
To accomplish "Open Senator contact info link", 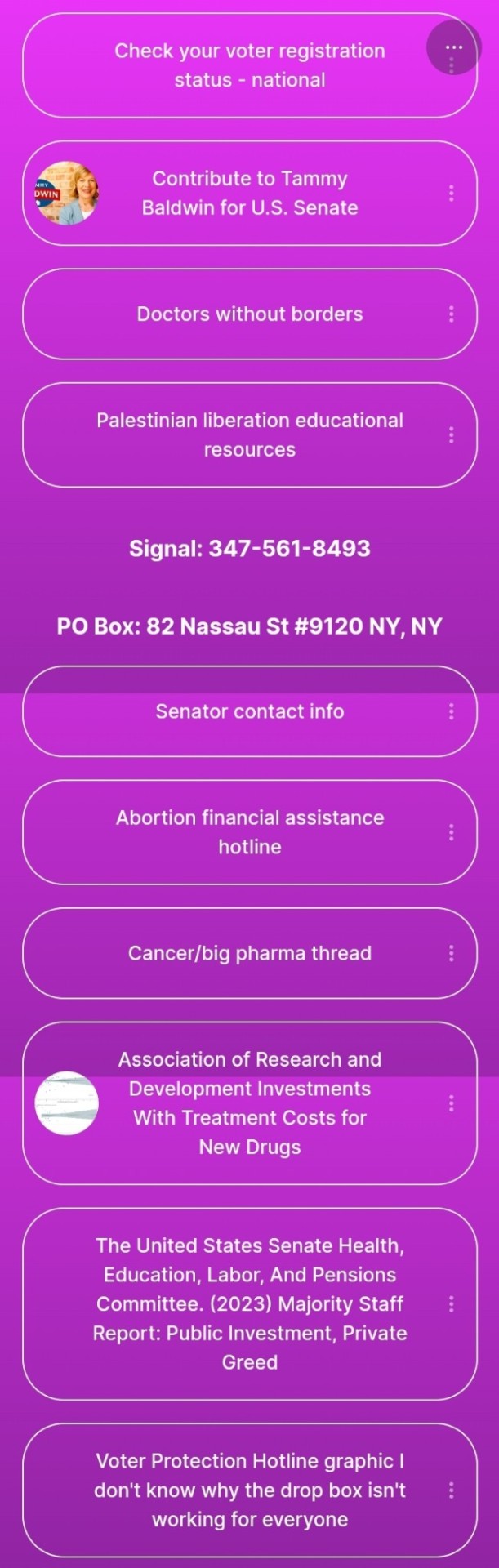I will coord(249,711).
